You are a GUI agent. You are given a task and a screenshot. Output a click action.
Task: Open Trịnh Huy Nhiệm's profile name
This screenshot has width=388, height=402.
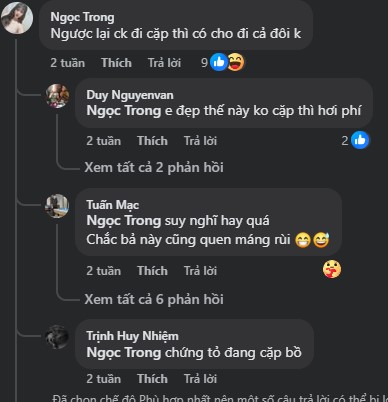(132, 336)
